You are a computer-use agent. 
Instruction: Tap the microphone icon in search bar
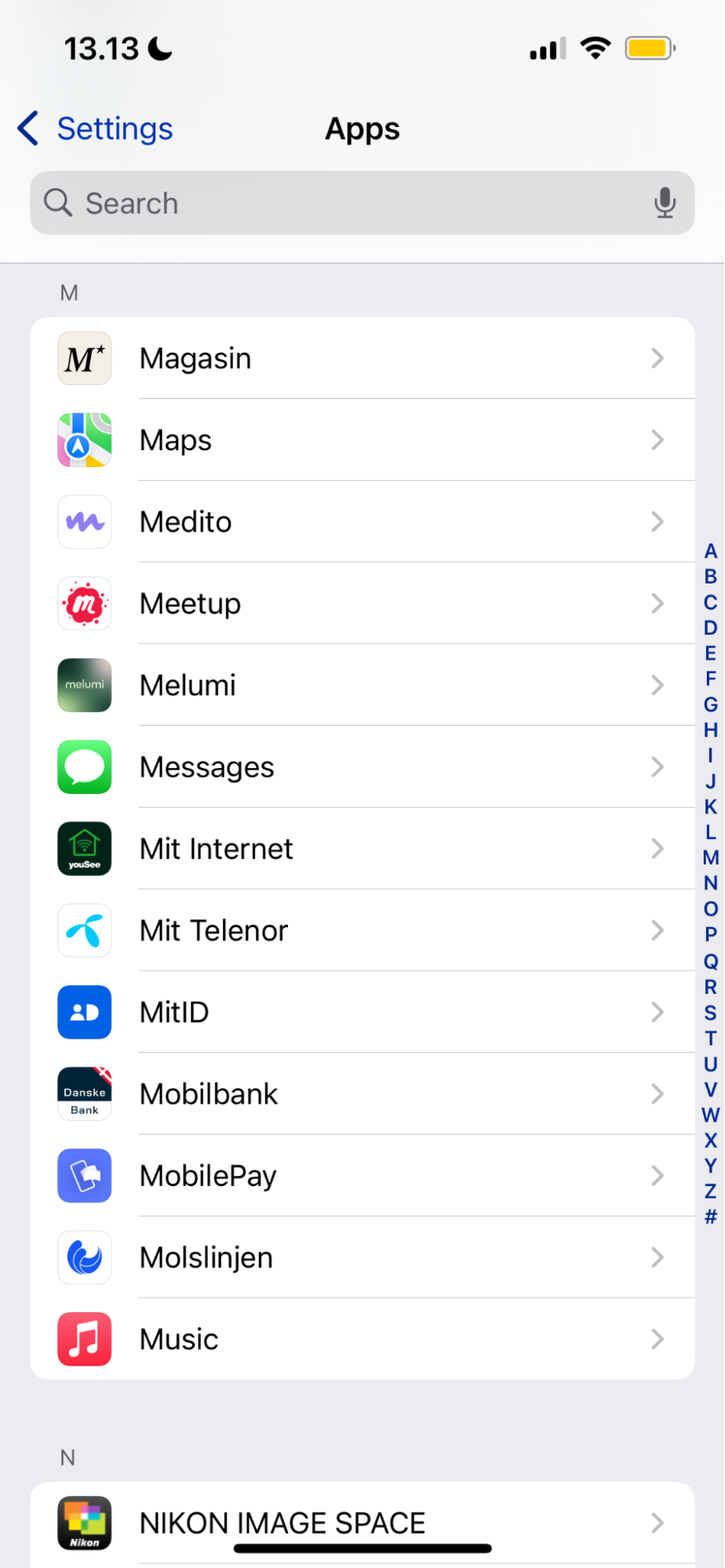(x=665, y=203)
